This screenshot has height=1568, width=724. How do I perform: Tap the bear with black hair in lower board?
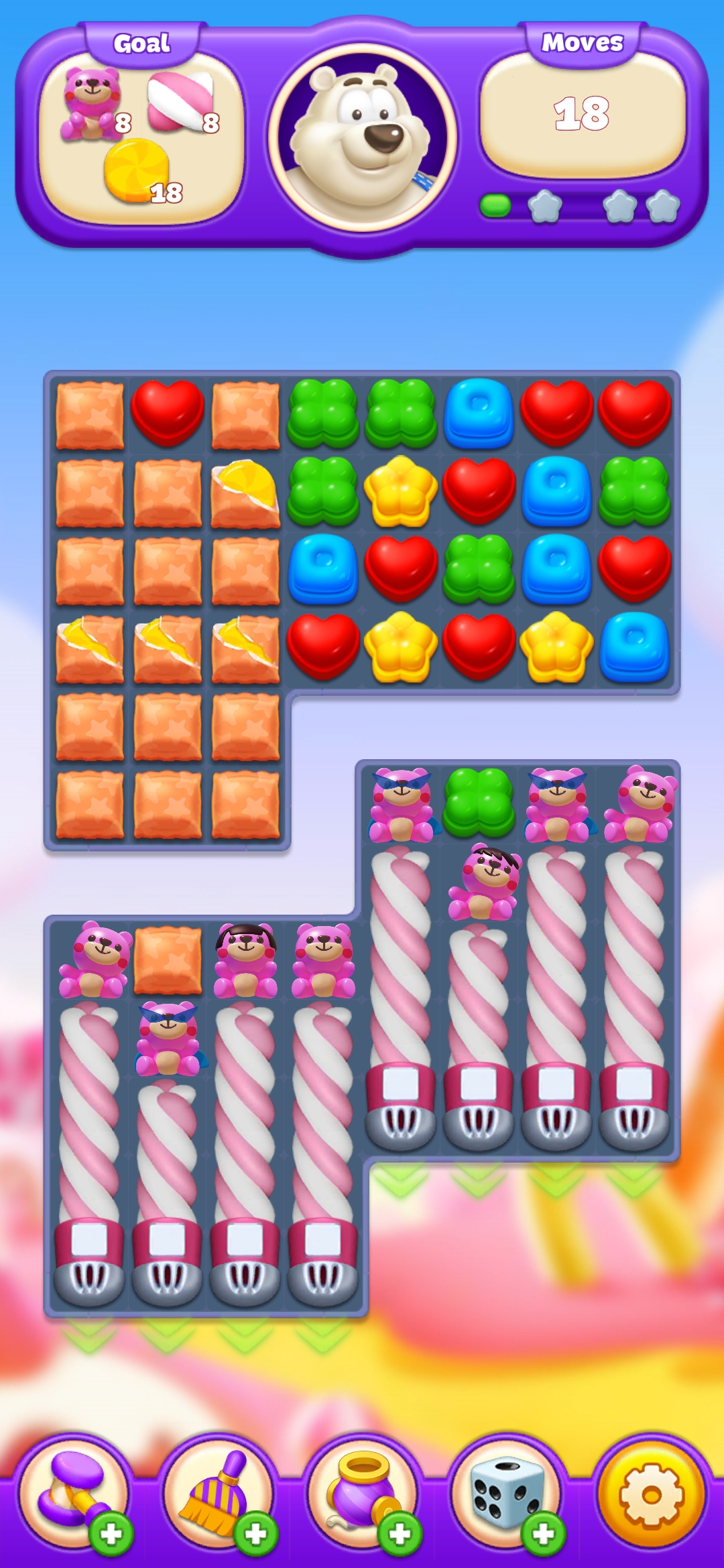coord(245,960)
